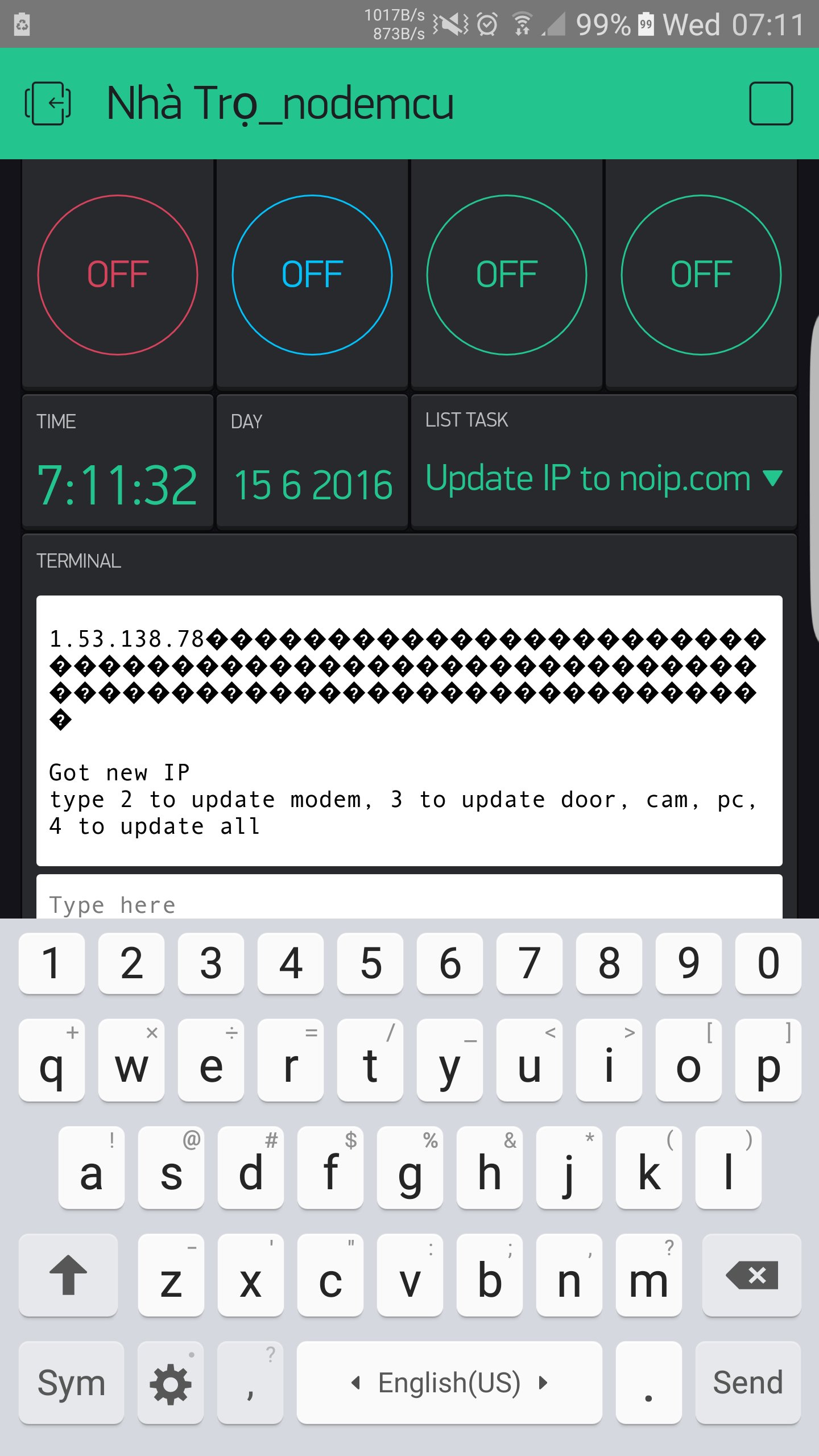The height and width of the screenshot is (1456, 819).
Task: Switch to symbols with Sym key
Action: coord(71,1383)
